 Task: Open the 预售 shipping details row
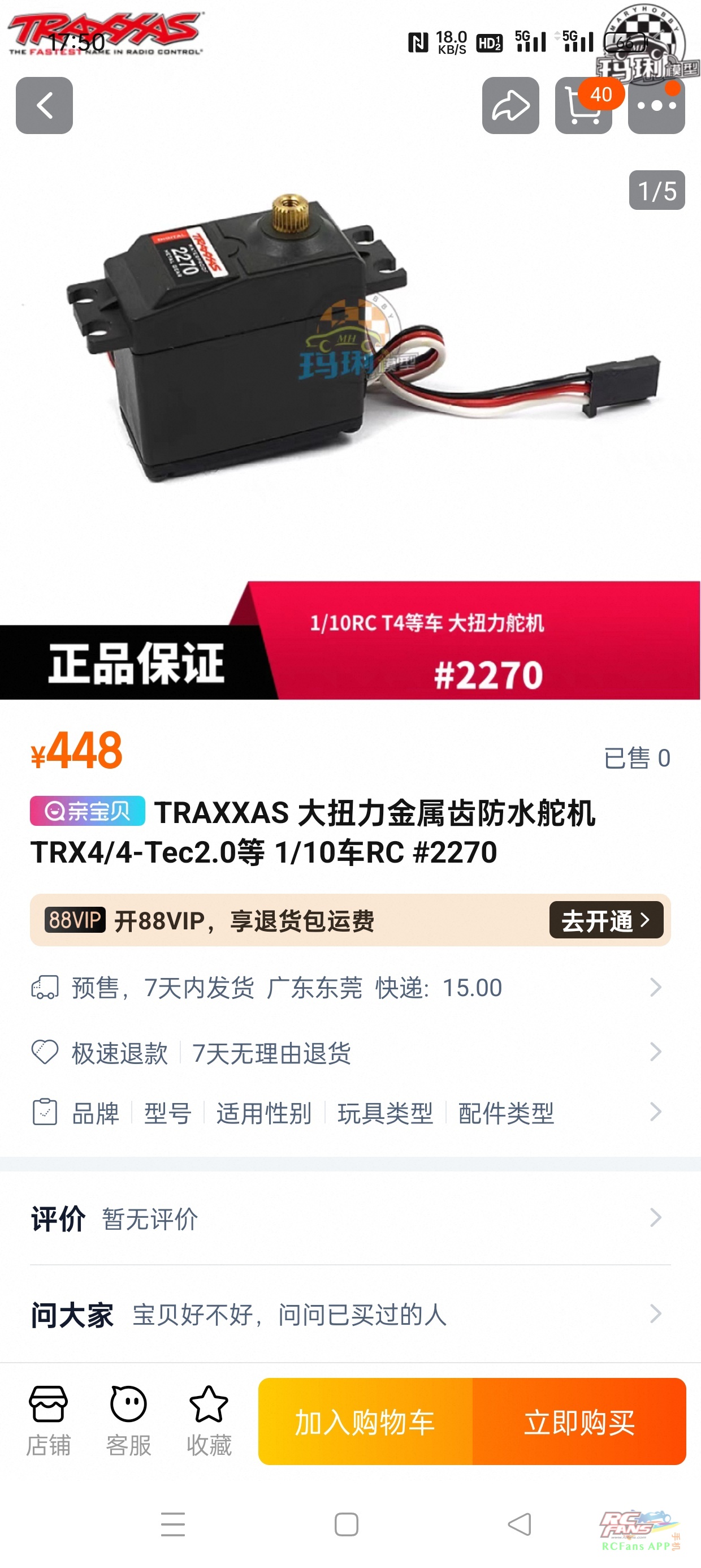click(x=350, y=987)
